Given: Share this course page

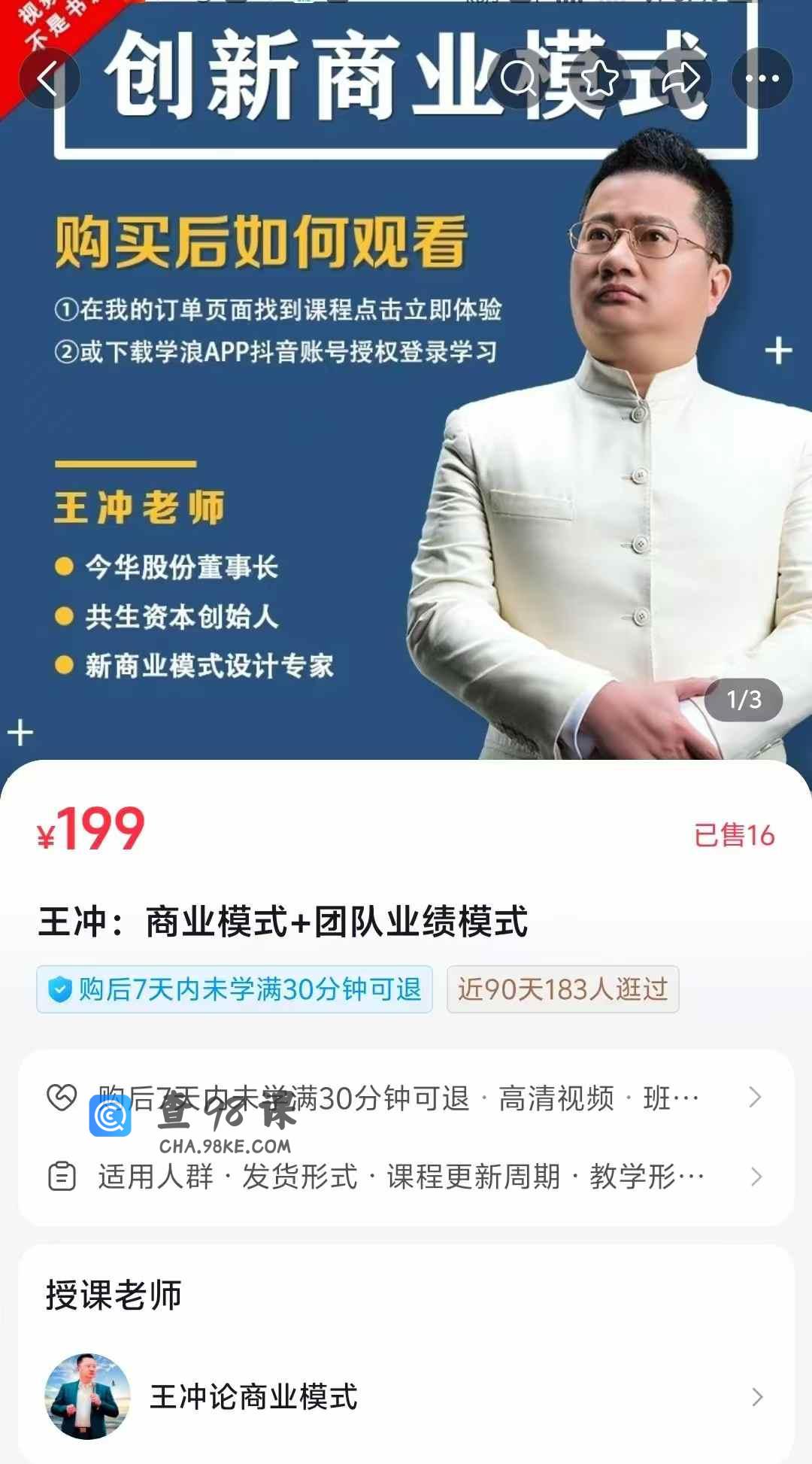Looking at the screenshot, I should click(680, 78).
